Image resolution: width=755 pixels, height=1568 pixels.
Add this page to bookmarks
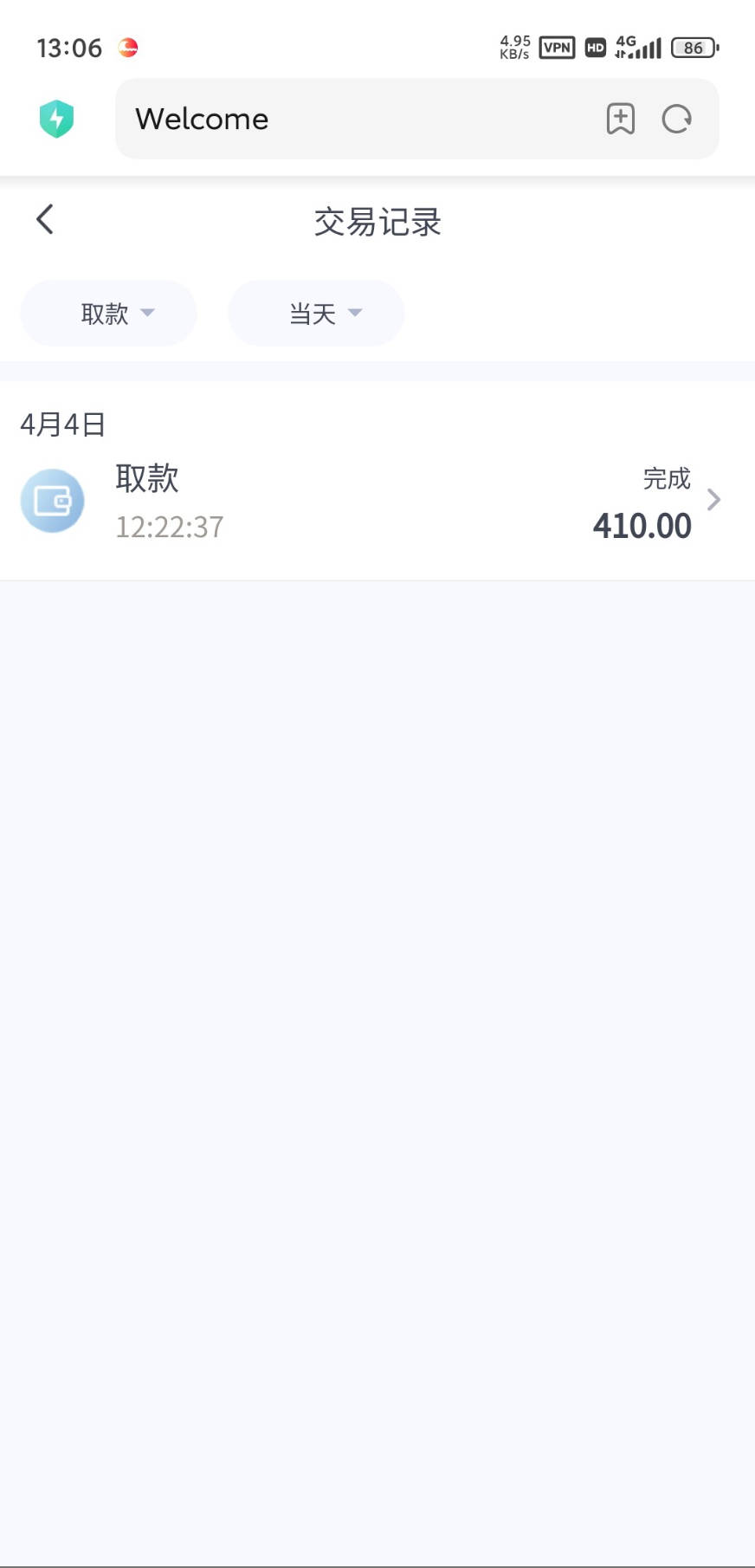click(x=620, y=119)
